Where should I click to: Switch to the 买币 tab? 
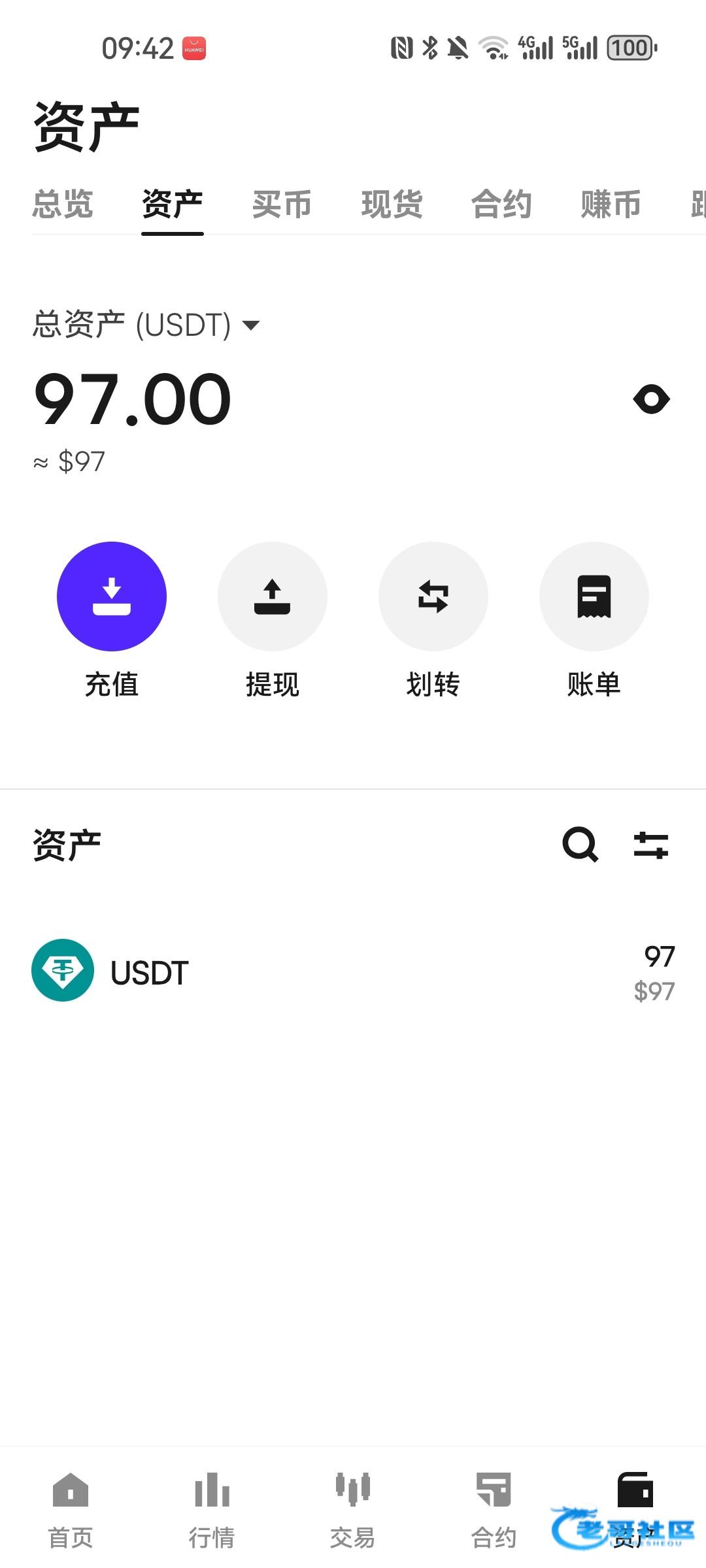[x=282, y=204]
